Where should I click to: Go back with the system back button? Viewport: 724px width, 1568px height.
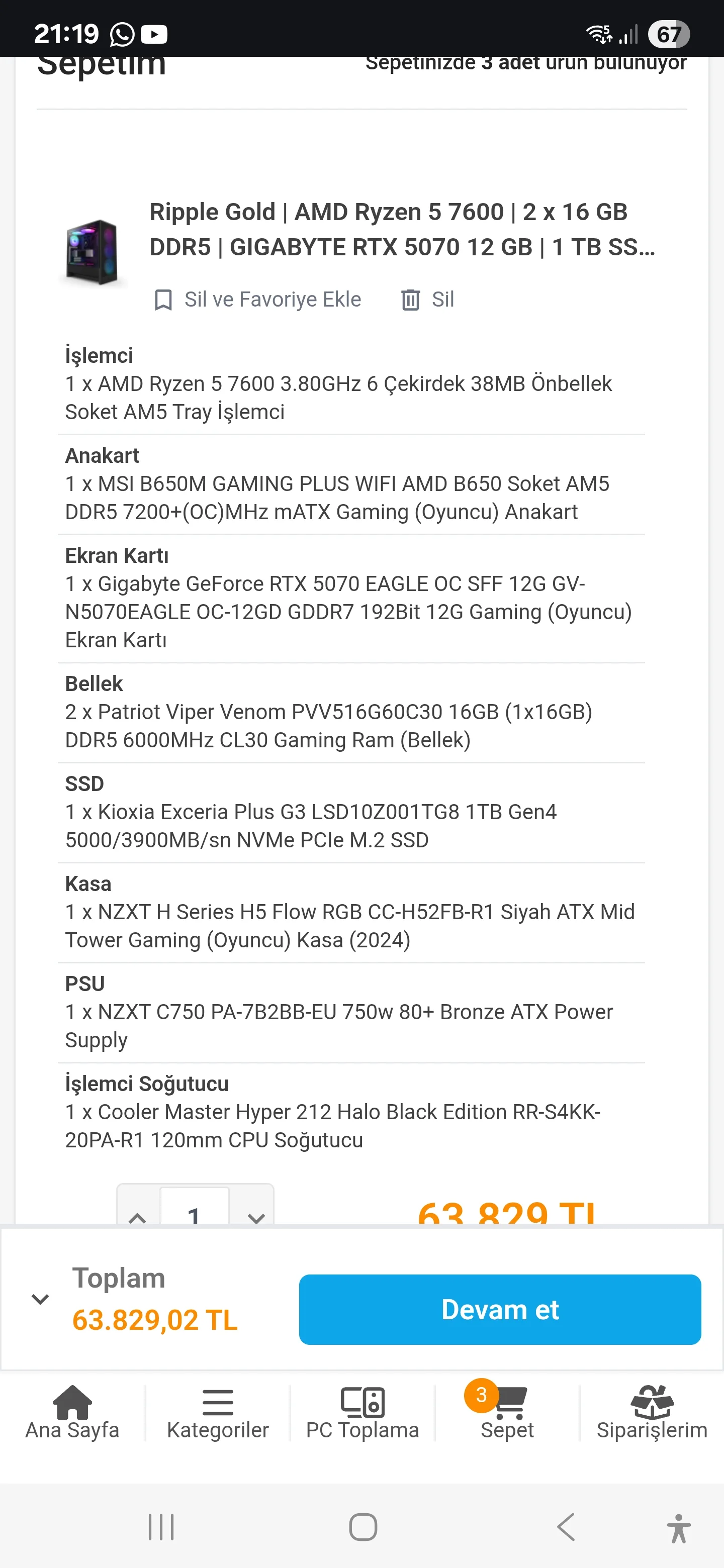(x=566, y=1527)
